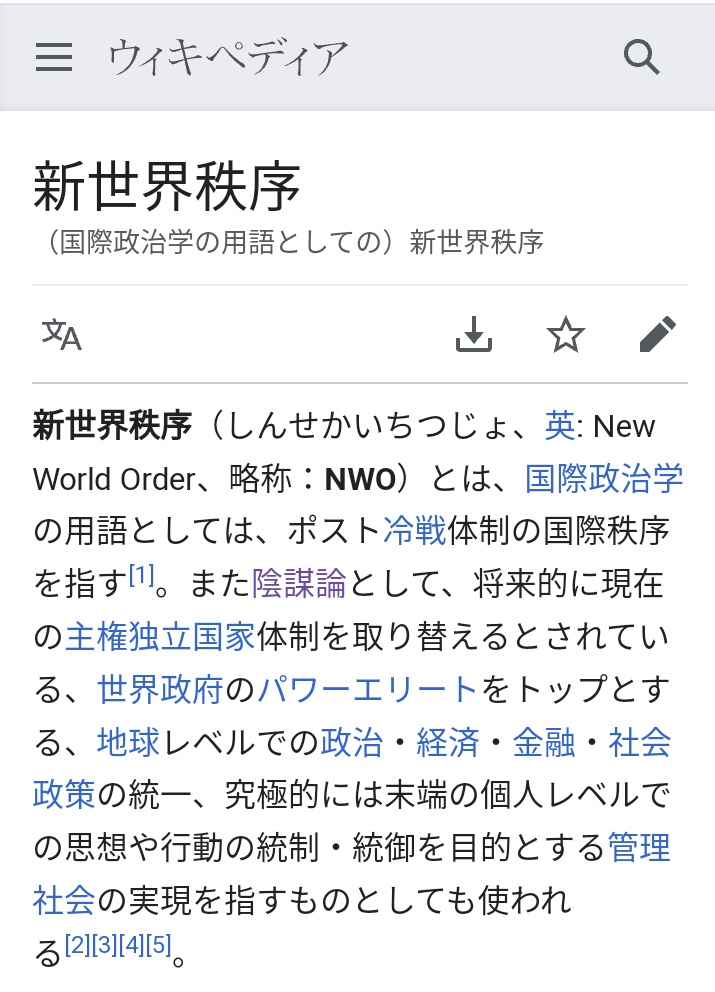
Task: Jump to footnote reference [5]
Action: (x=159, y=945)
